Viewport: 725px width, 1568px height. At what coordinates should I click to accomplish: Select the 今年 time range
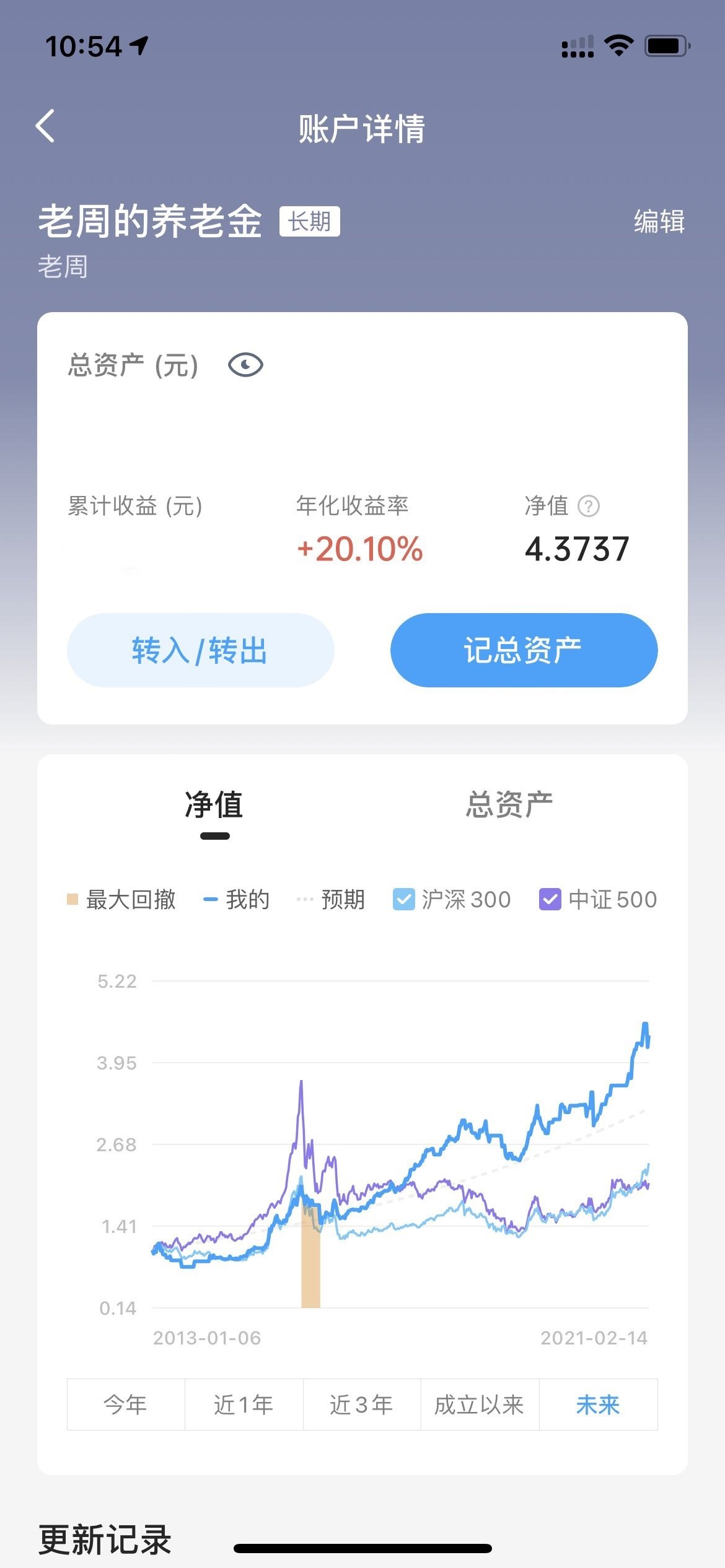click(126, 1404)
